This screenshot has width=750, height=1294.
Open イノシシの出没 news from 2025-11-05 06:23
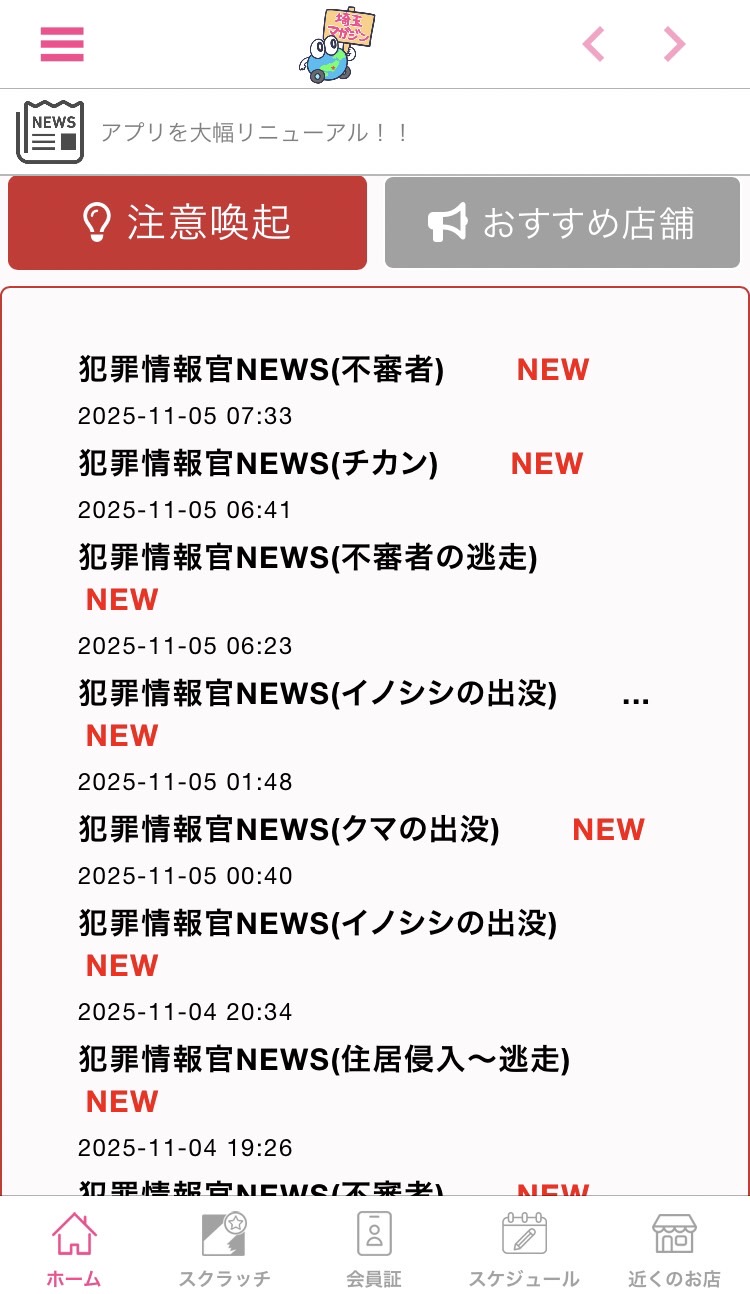pos(317,693)
